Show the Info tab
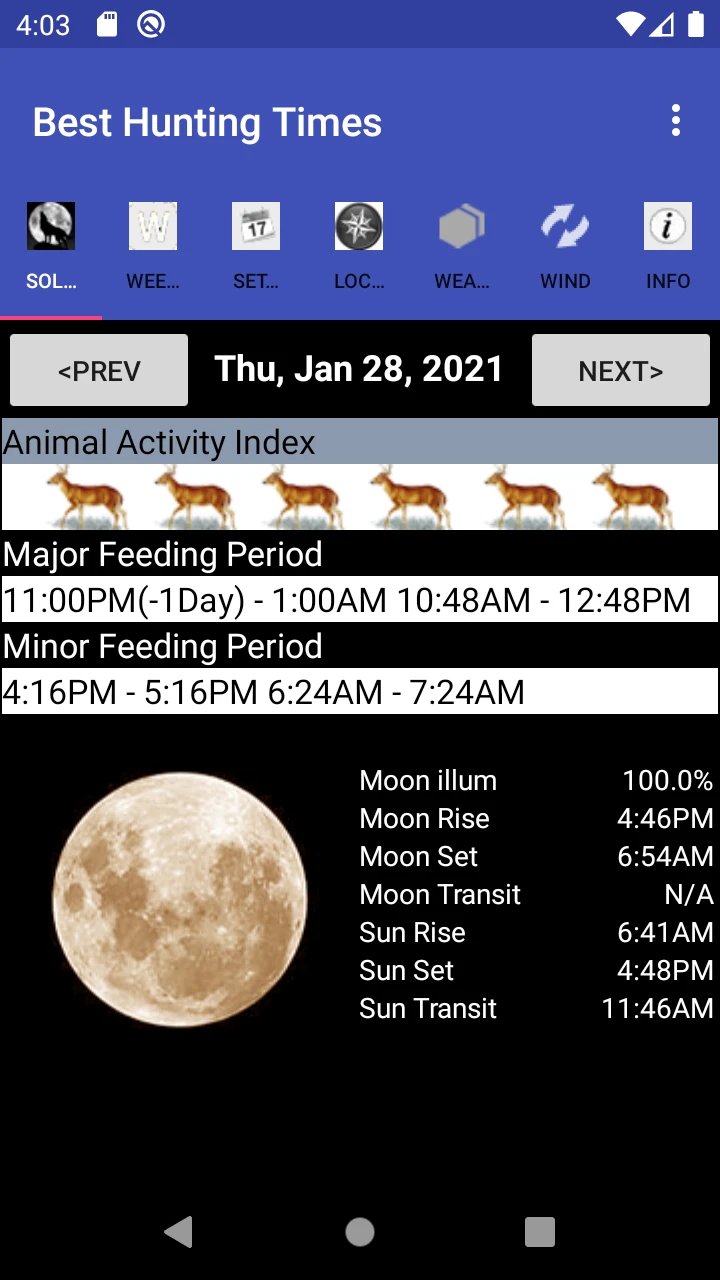 click(667, 245)
